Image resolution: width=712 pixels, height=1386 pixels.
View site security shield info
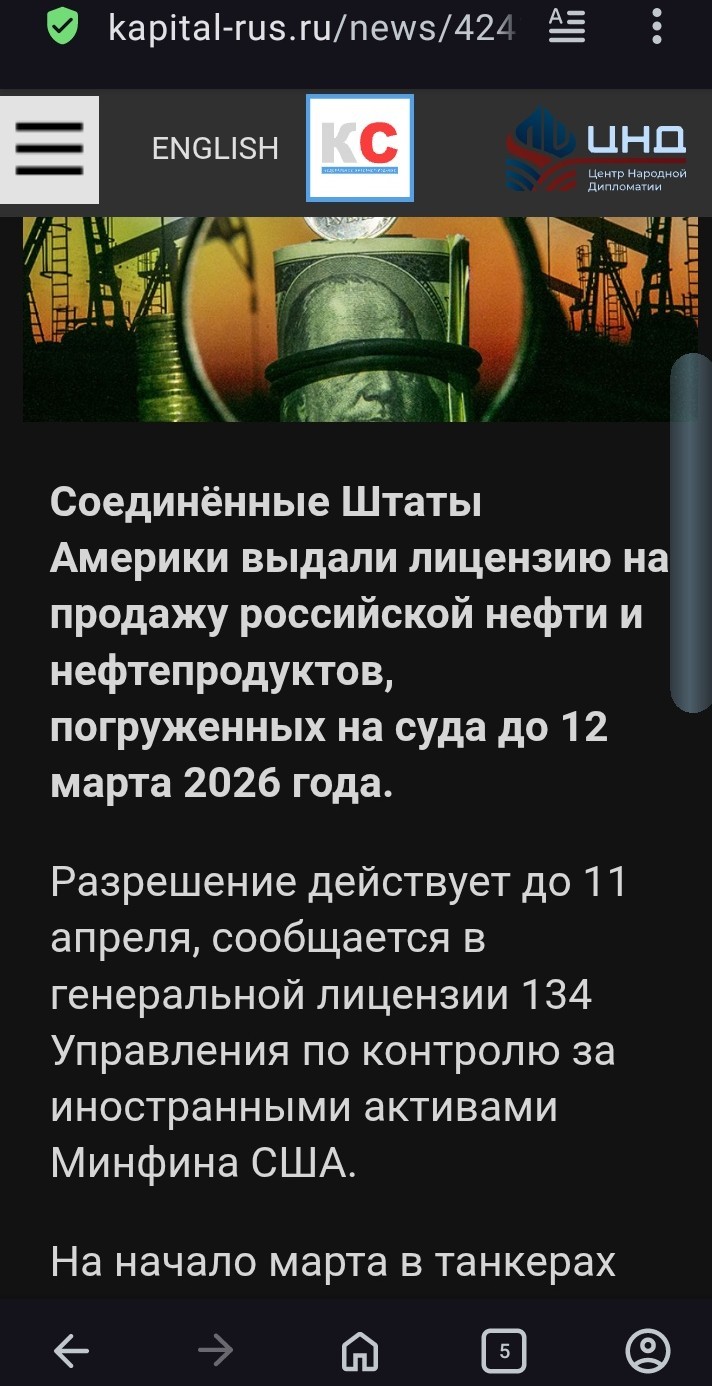[x=63, y=27]
